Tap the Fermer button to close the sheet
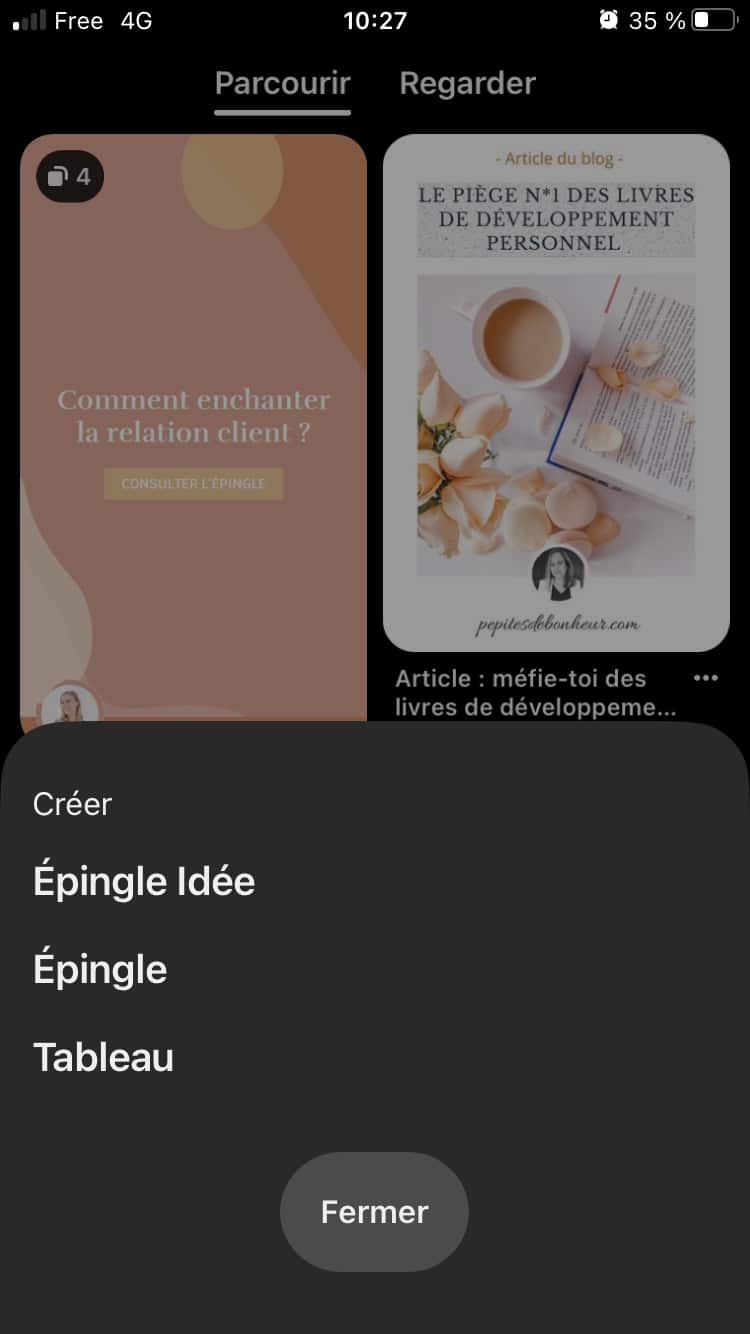Viewport: 750px width, 1334px height. click(x=374, y=1211)
